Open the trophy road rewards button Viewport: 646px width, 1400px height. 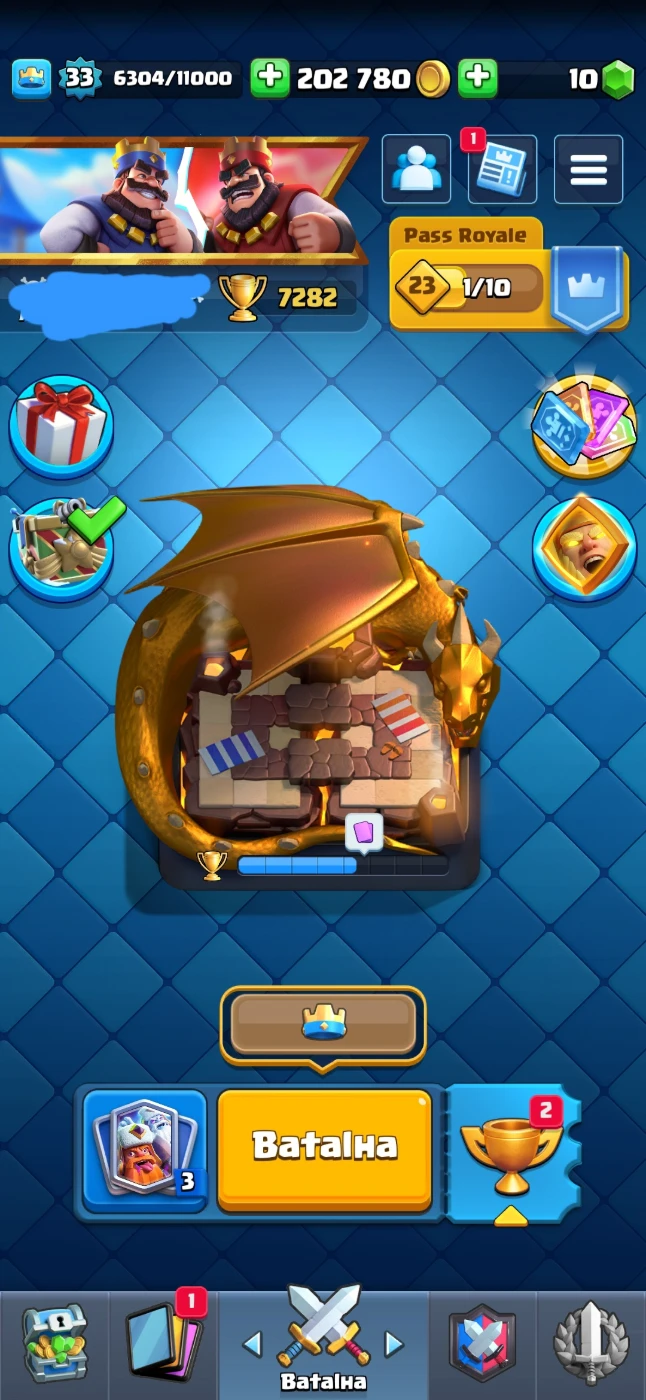pyautogui.click(x=510, y=1150)
